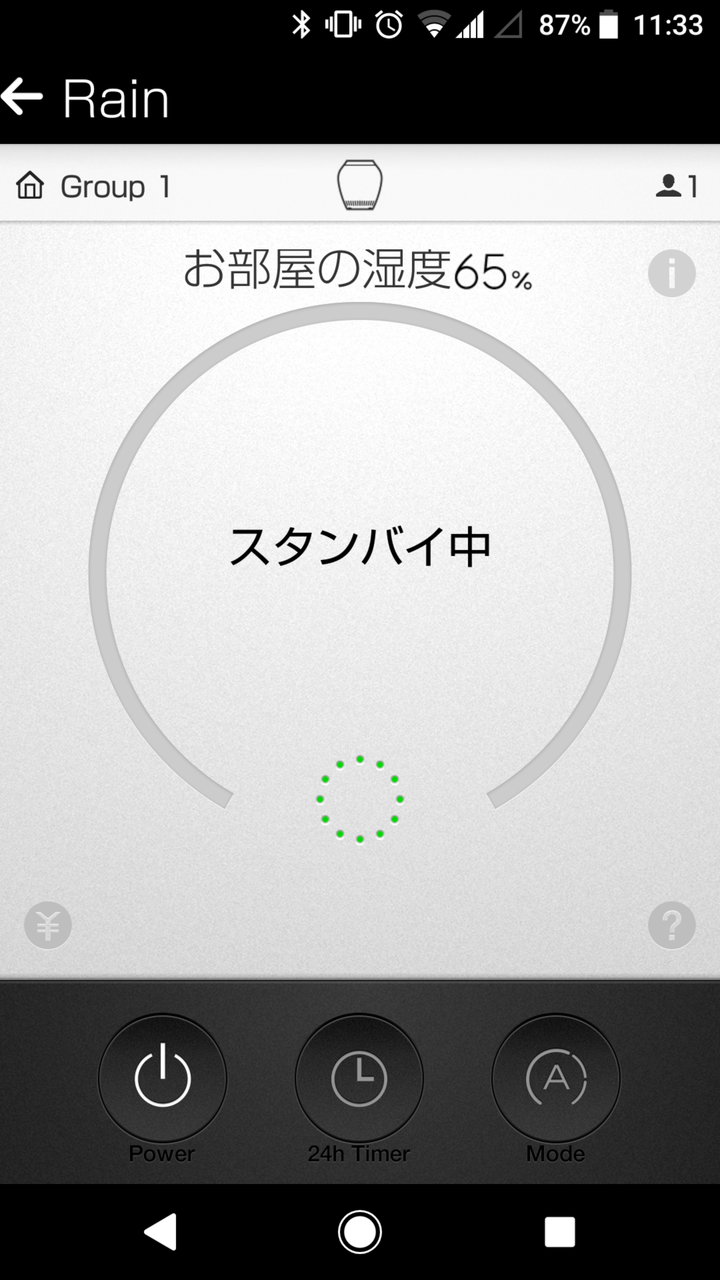Image resolution: width=720 pixels, height=1280 pixels.
Task: Show device info via the i icon
Action: tap(671, 272)
